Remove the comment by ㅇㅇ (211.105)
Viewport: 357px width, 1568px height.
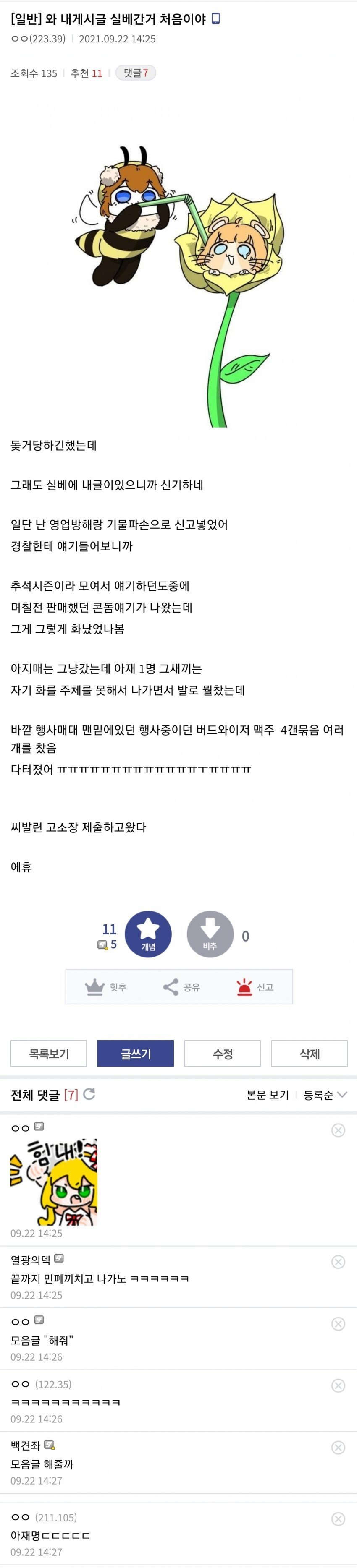[x=338, y=1519]
